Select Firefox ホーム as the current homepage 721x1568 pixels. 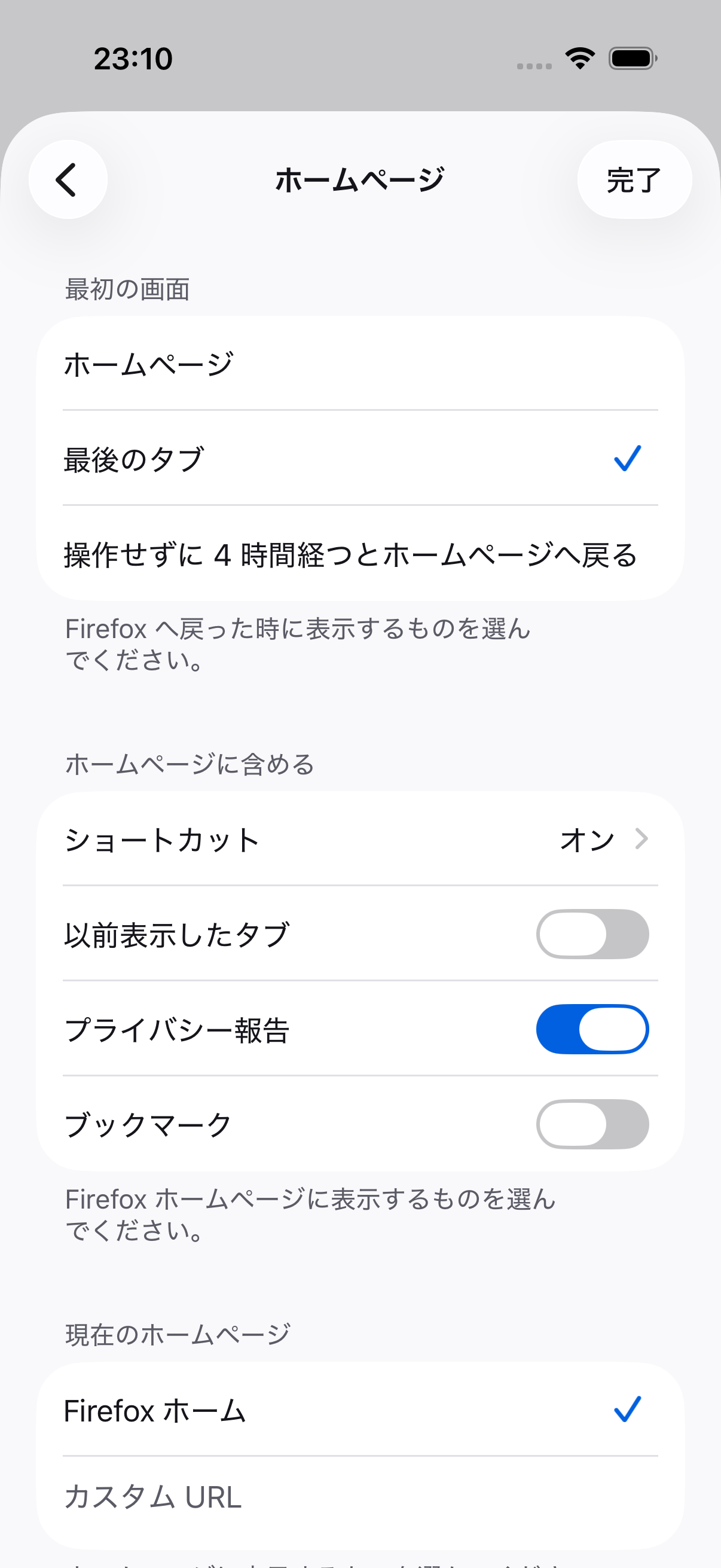click(360, 1410)
